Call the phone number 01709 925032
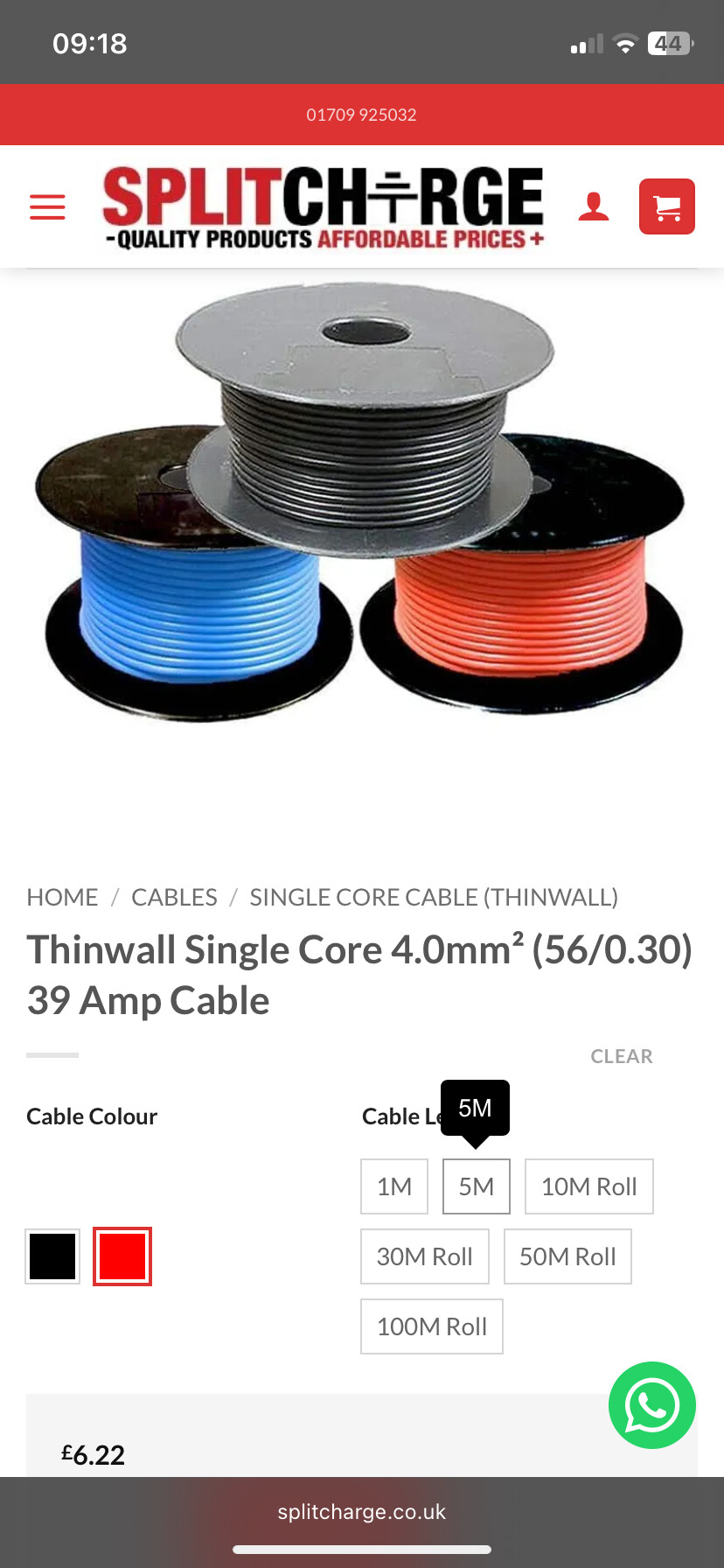The width and height of the screenshot is (724, 1568). [361, 115]
